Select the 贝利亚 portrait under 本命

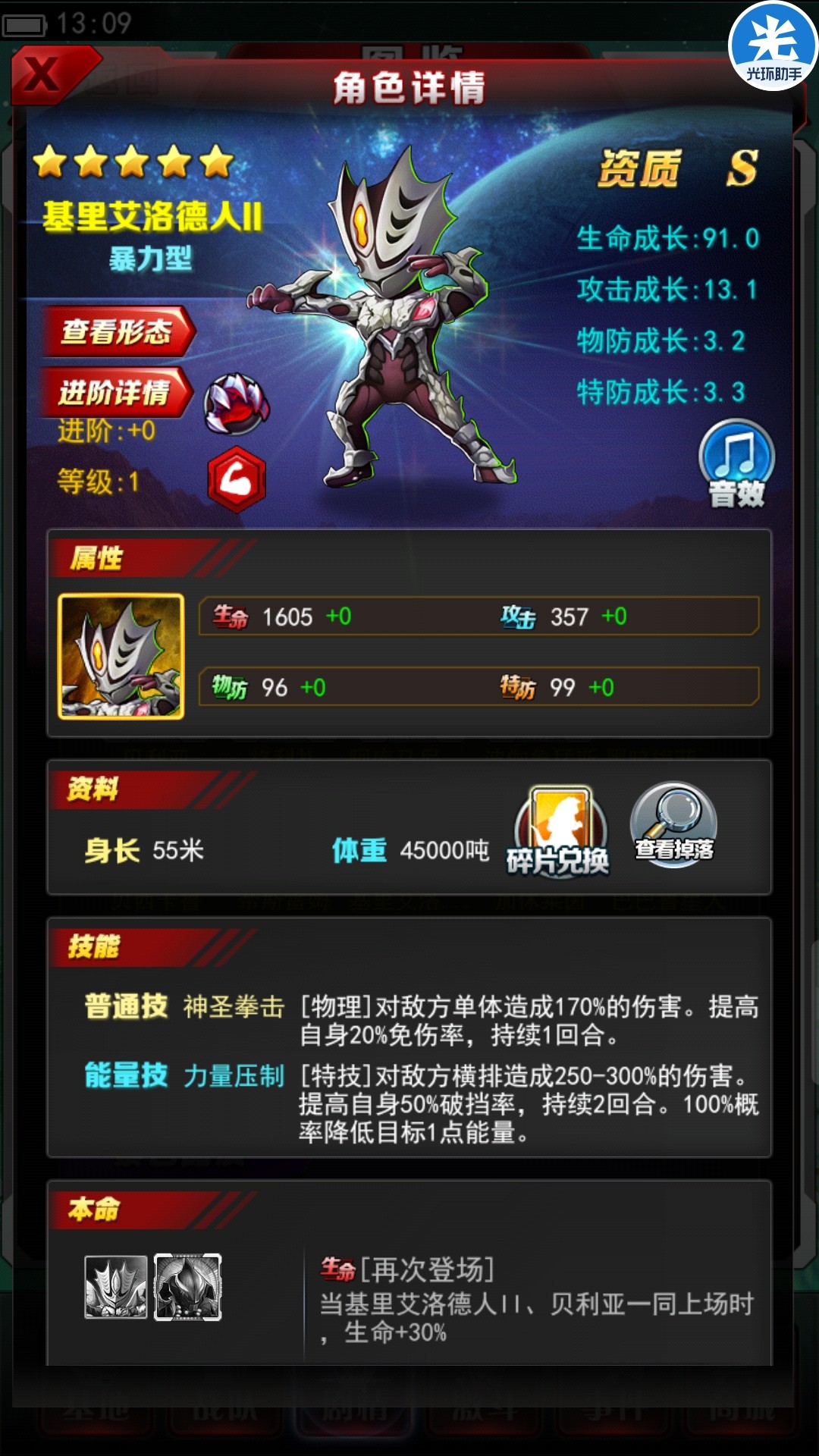[x=188, y=1287]
